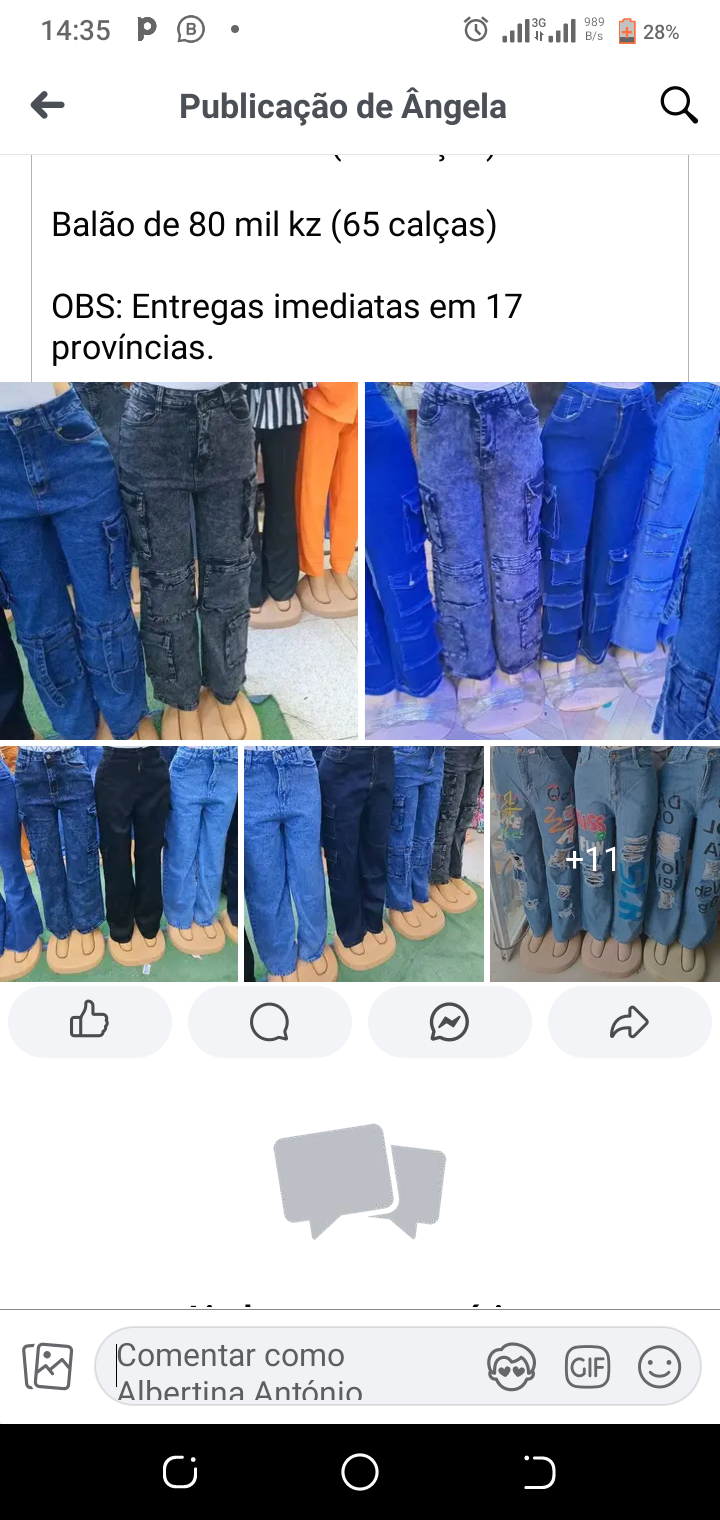Focus the Comentar como comment field
Image resolution: width=720 pixels, height=1520 pixels.
[290, 1366]
